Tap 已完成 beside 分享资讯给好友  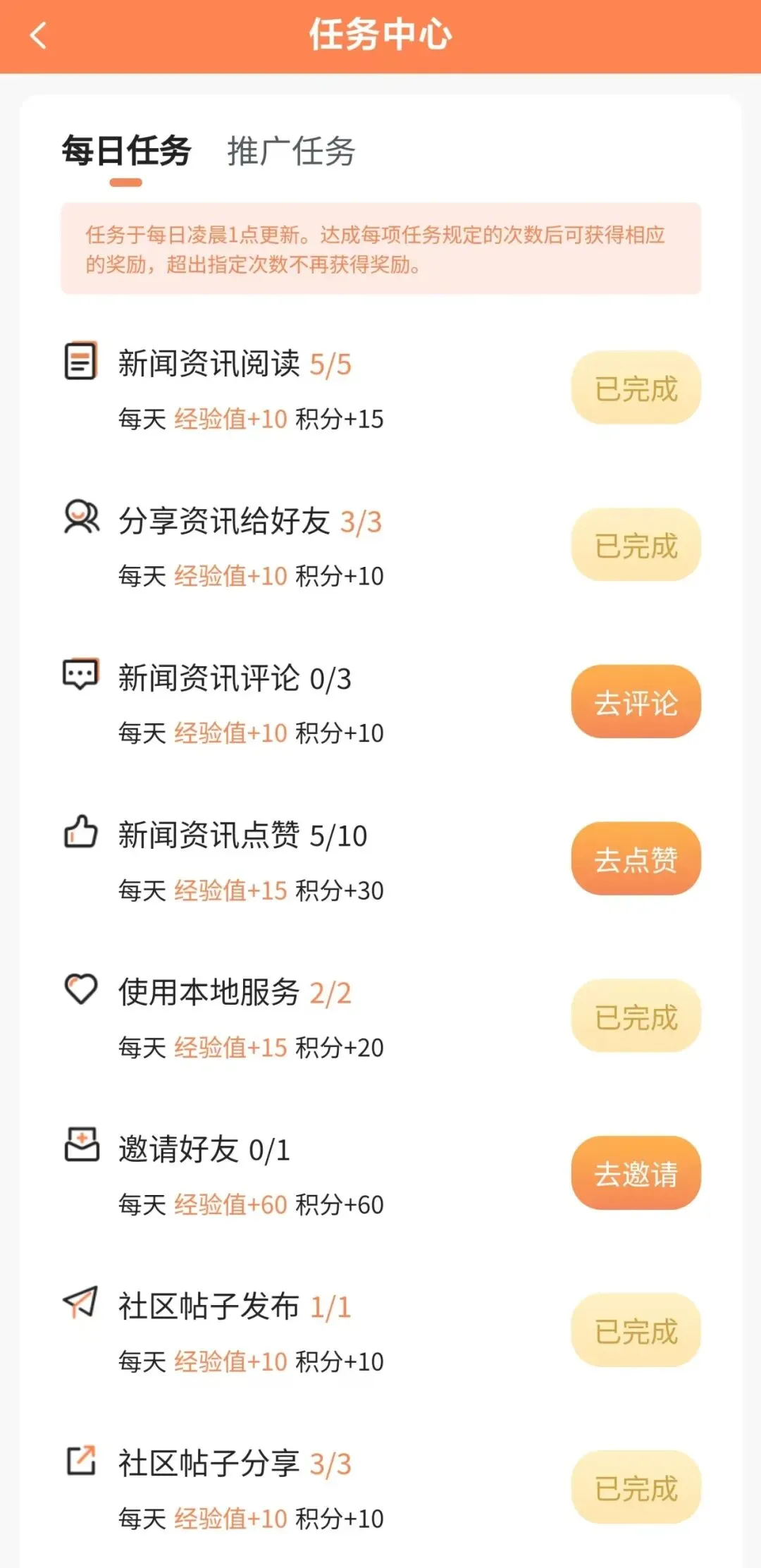click(x=636, y=545)
